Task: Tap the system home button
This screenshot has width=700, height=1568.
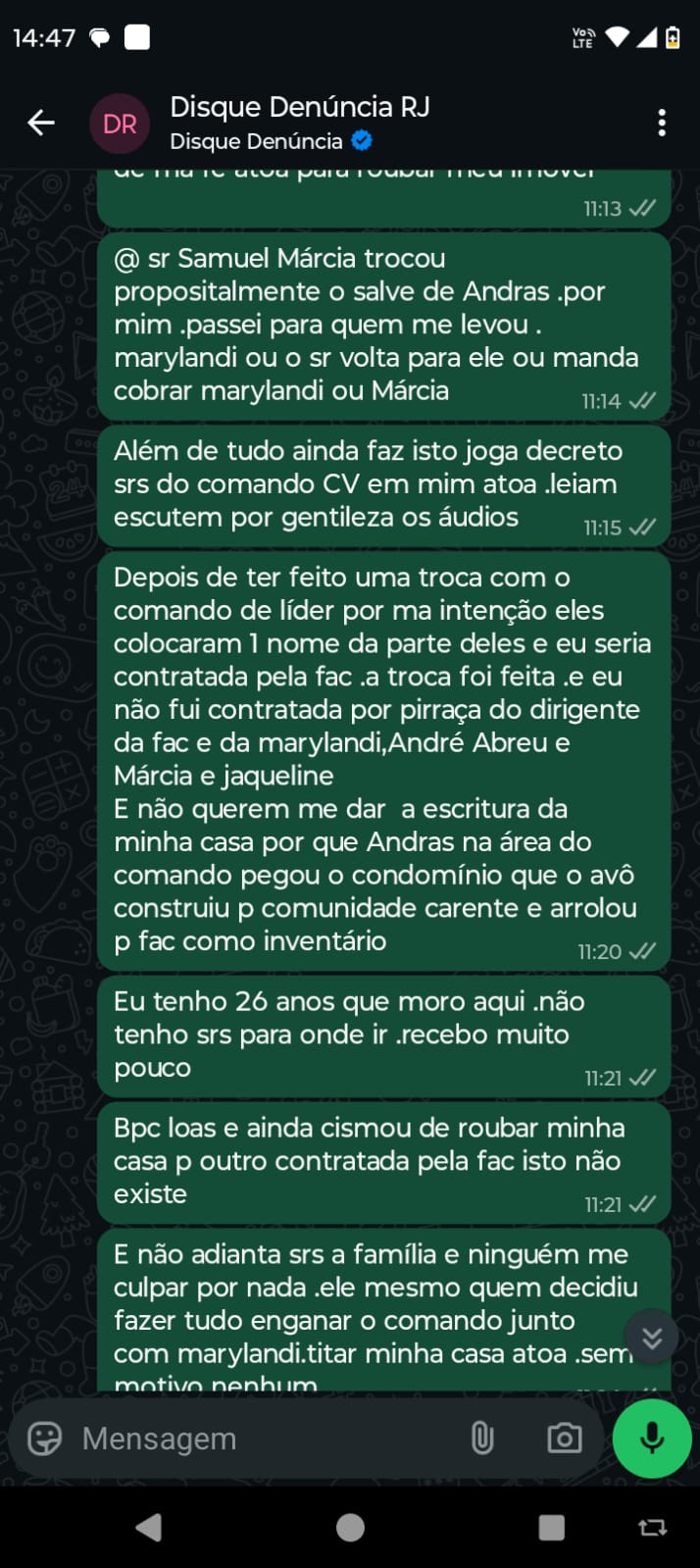Action: [x=350, y=1527]
